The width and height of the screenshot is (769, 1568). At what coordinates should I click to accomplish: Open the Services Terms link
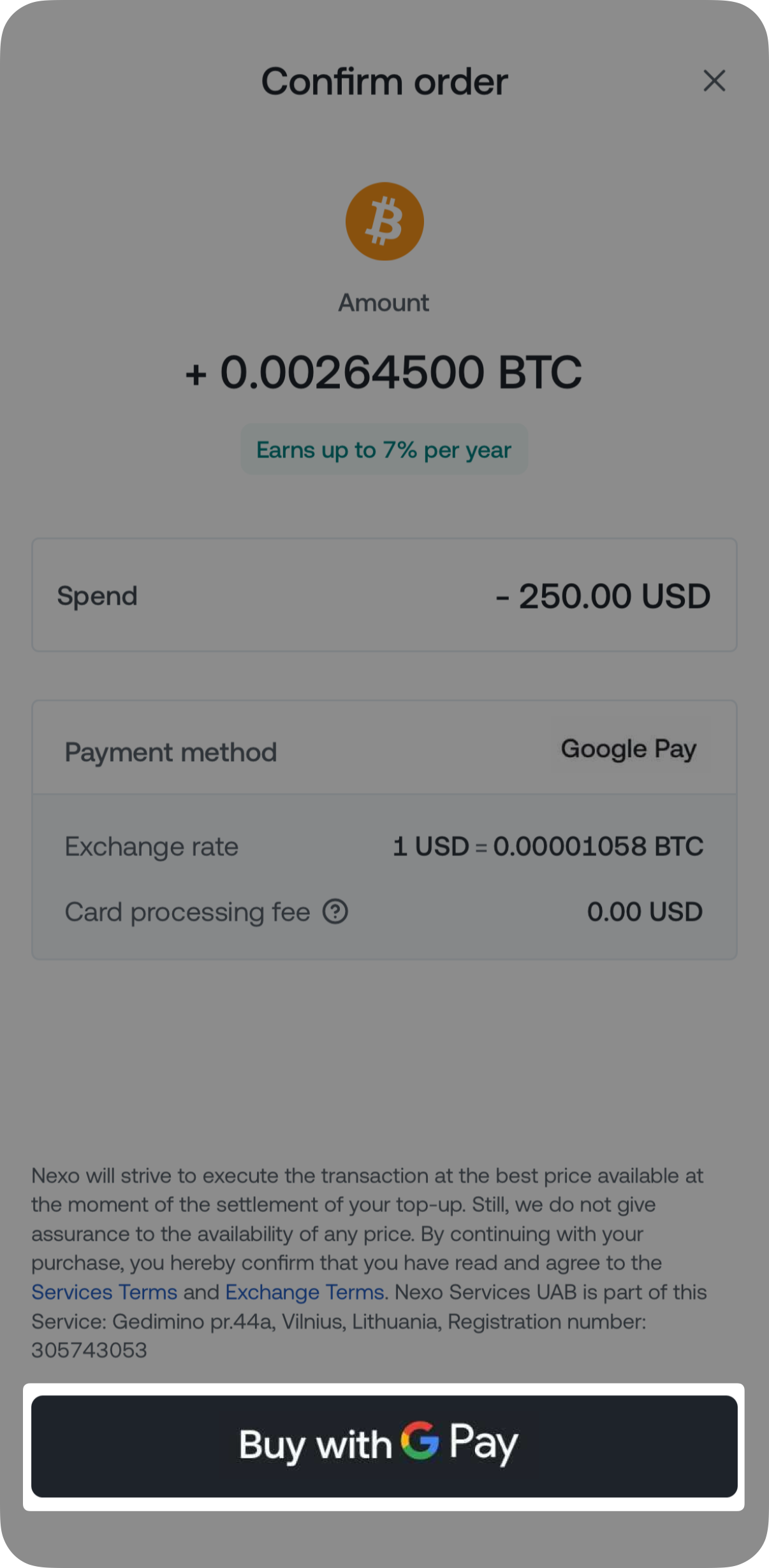pos(104,1292)
